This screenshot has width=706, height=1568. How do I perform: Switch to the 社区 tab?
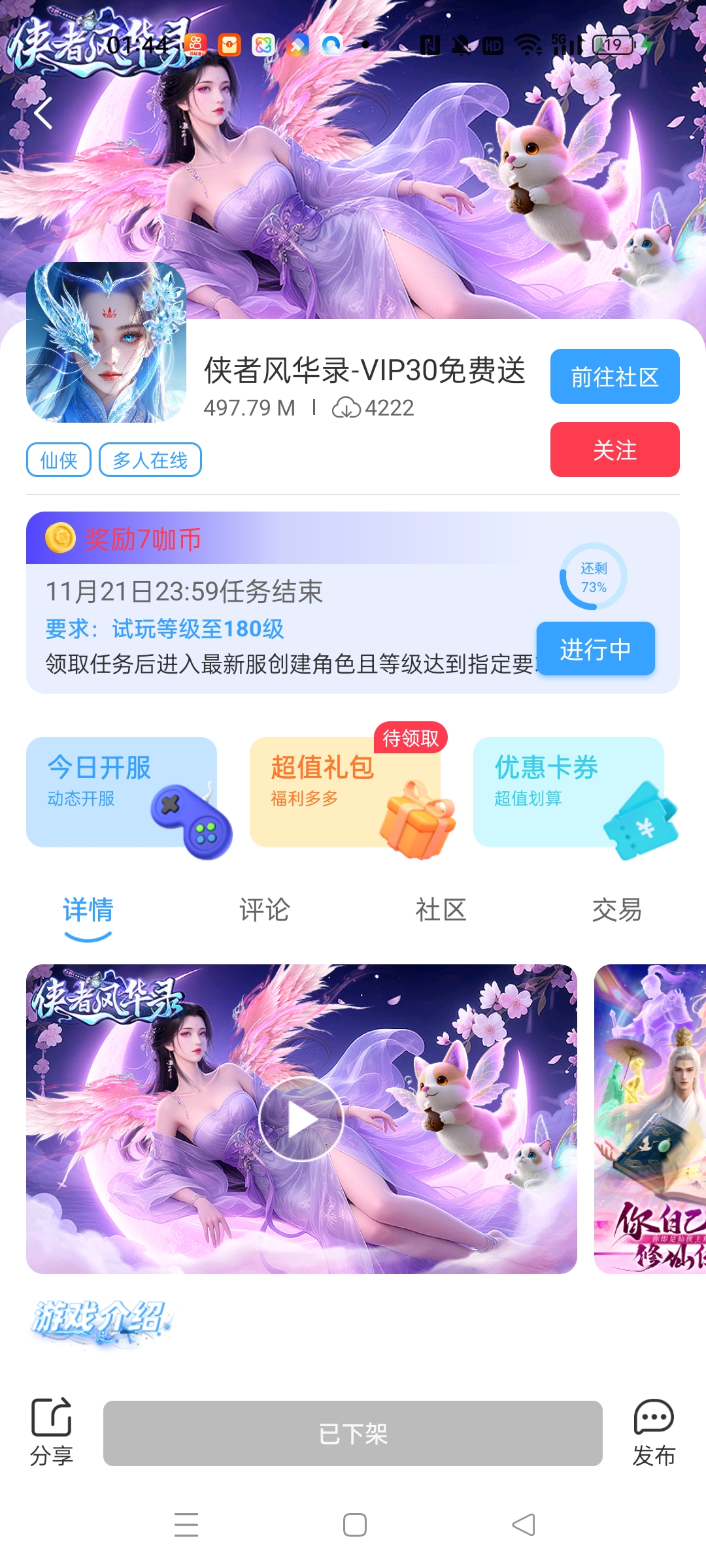click(441, 910)
